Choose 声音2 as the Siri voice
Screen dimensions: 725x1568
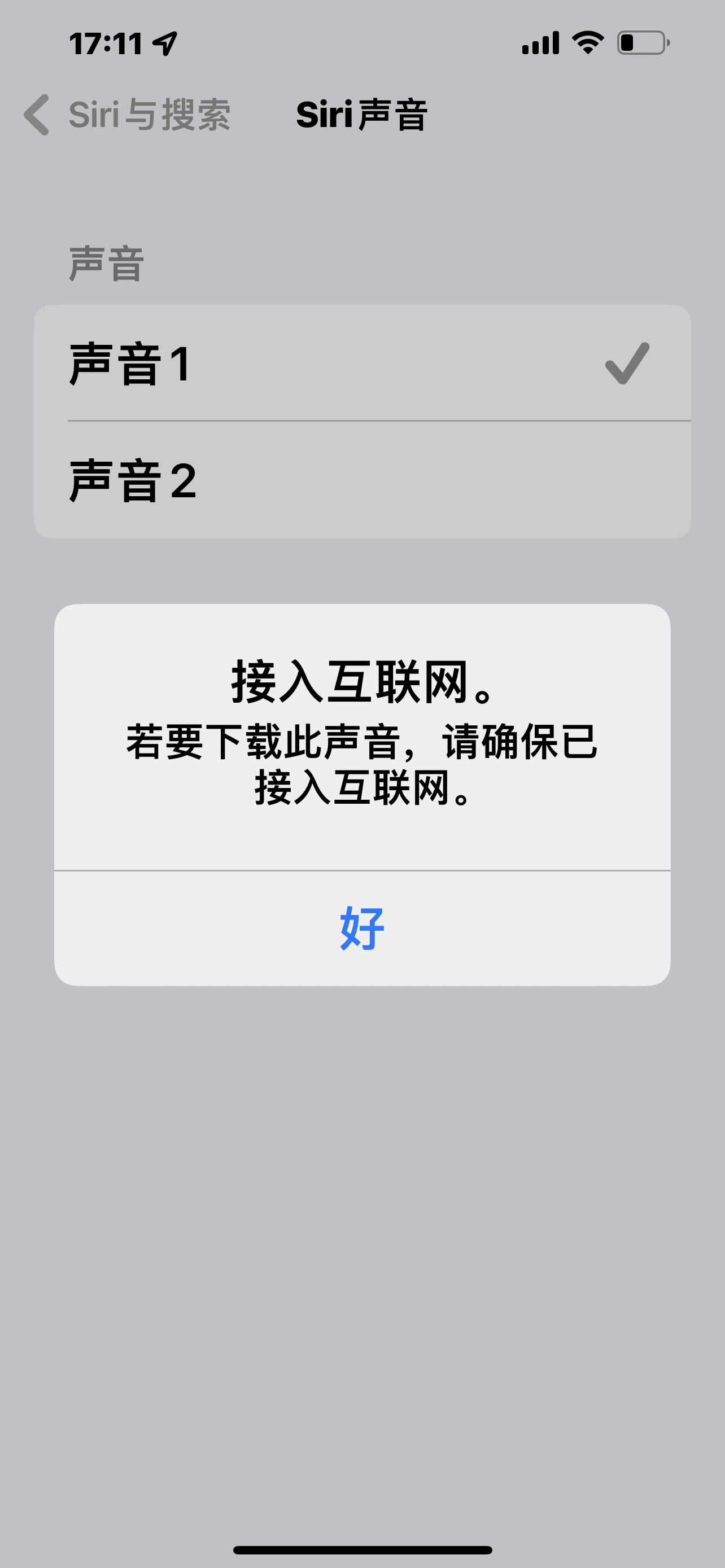click(362, 480)
